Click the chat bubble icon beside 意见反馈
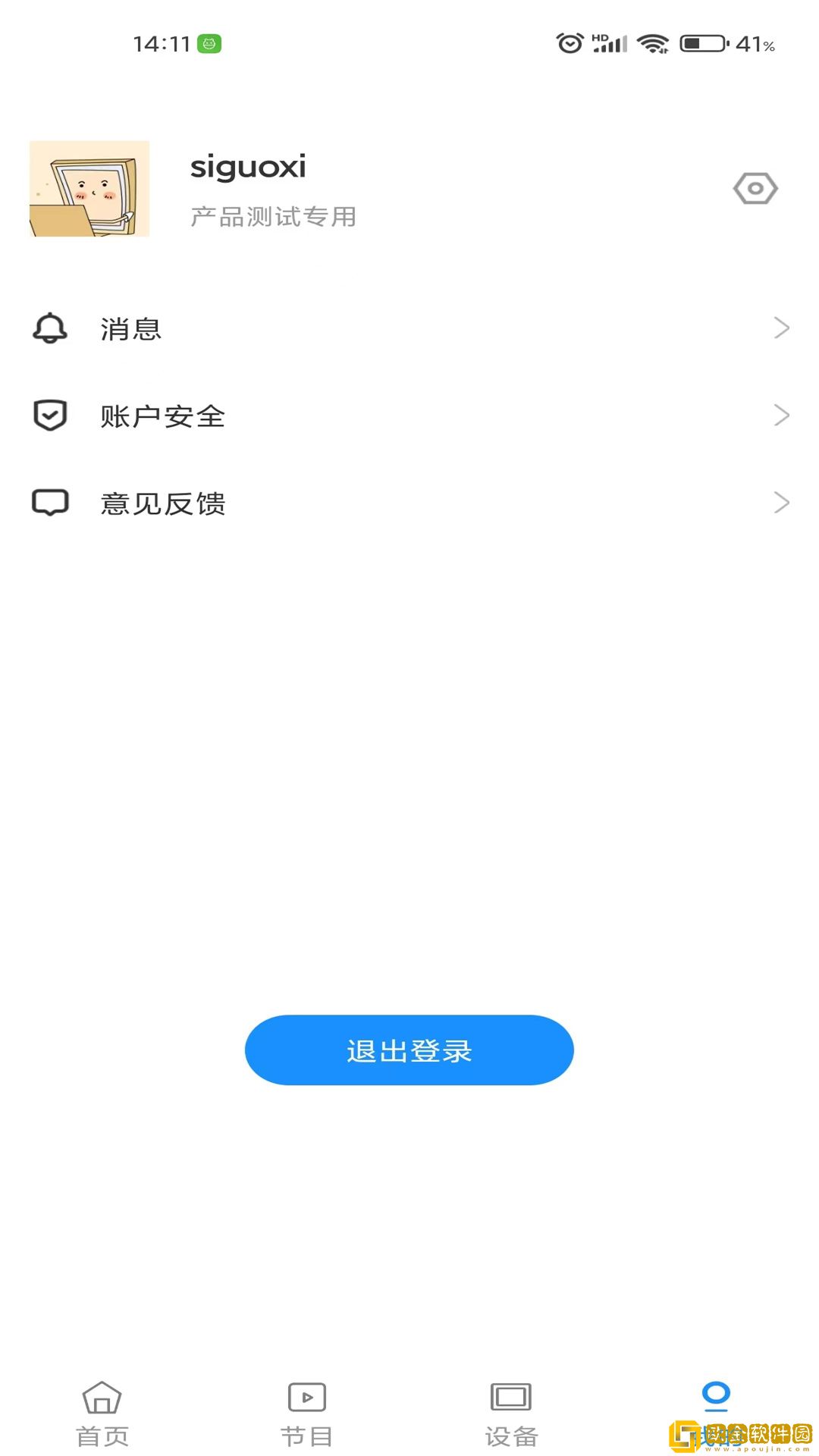This screenshot has height=1456, width=819. click(49, 501)
